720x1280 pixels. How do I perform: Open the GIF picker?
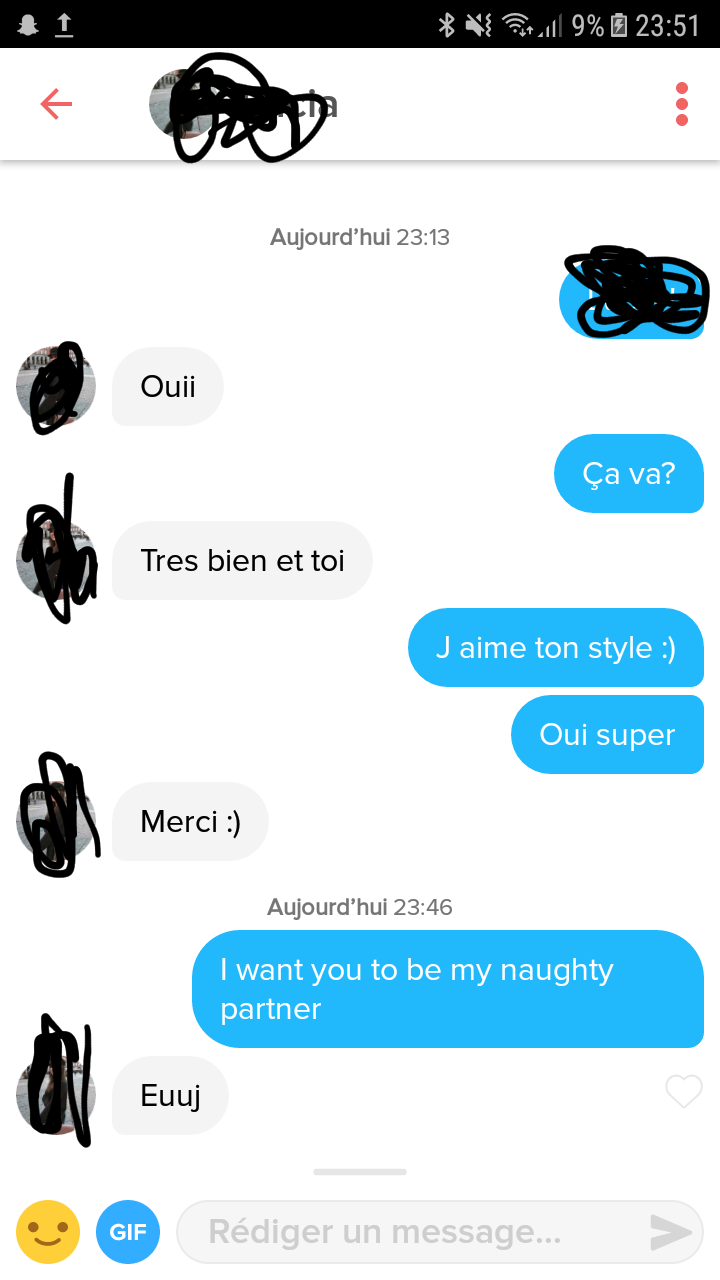click(128, 1232)
